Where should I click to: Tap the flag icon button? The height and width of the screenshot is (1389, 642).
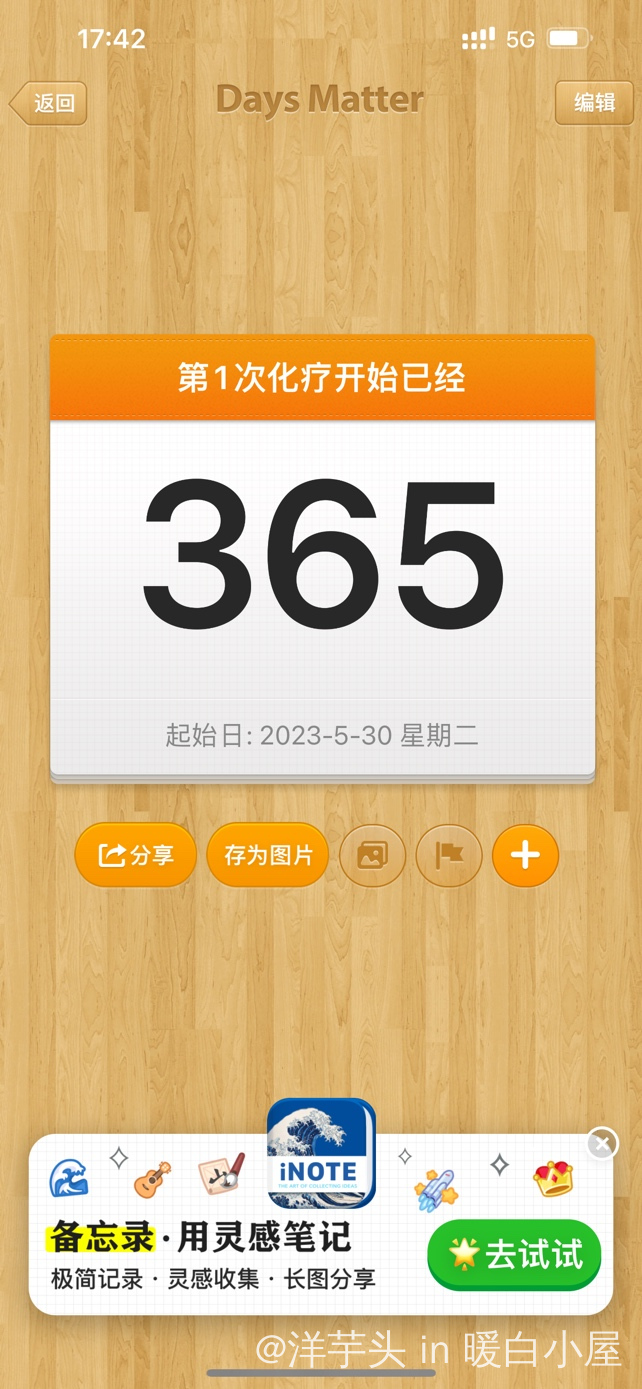pos(449,855)
